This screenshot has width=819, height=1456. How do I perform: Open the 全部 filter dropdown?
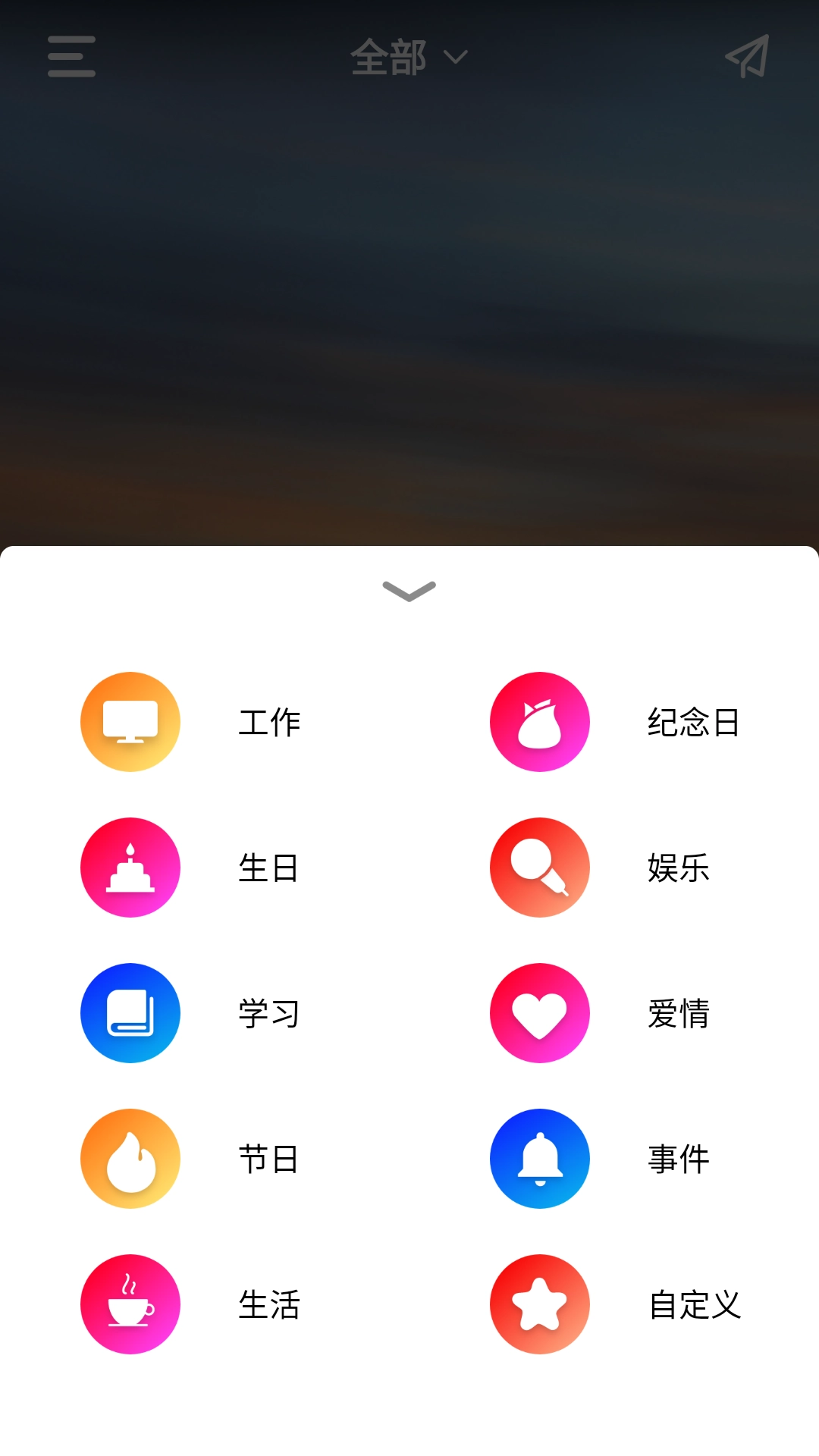(455, 58)
